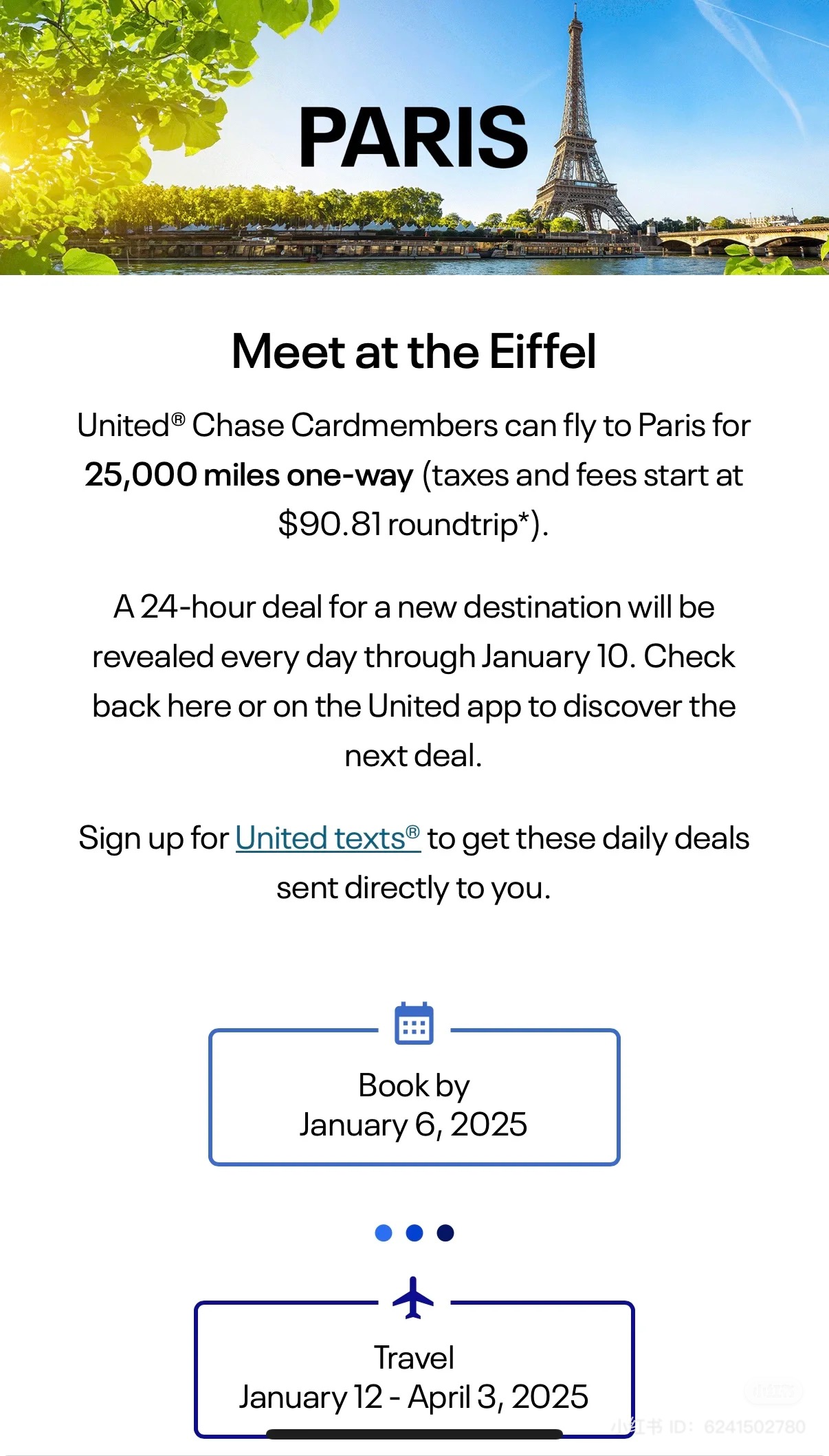This screenshot has width=829, height=1456.
Task: Open the United texts sign-up link
Action: pyautogui.click(x=327, y=838)
